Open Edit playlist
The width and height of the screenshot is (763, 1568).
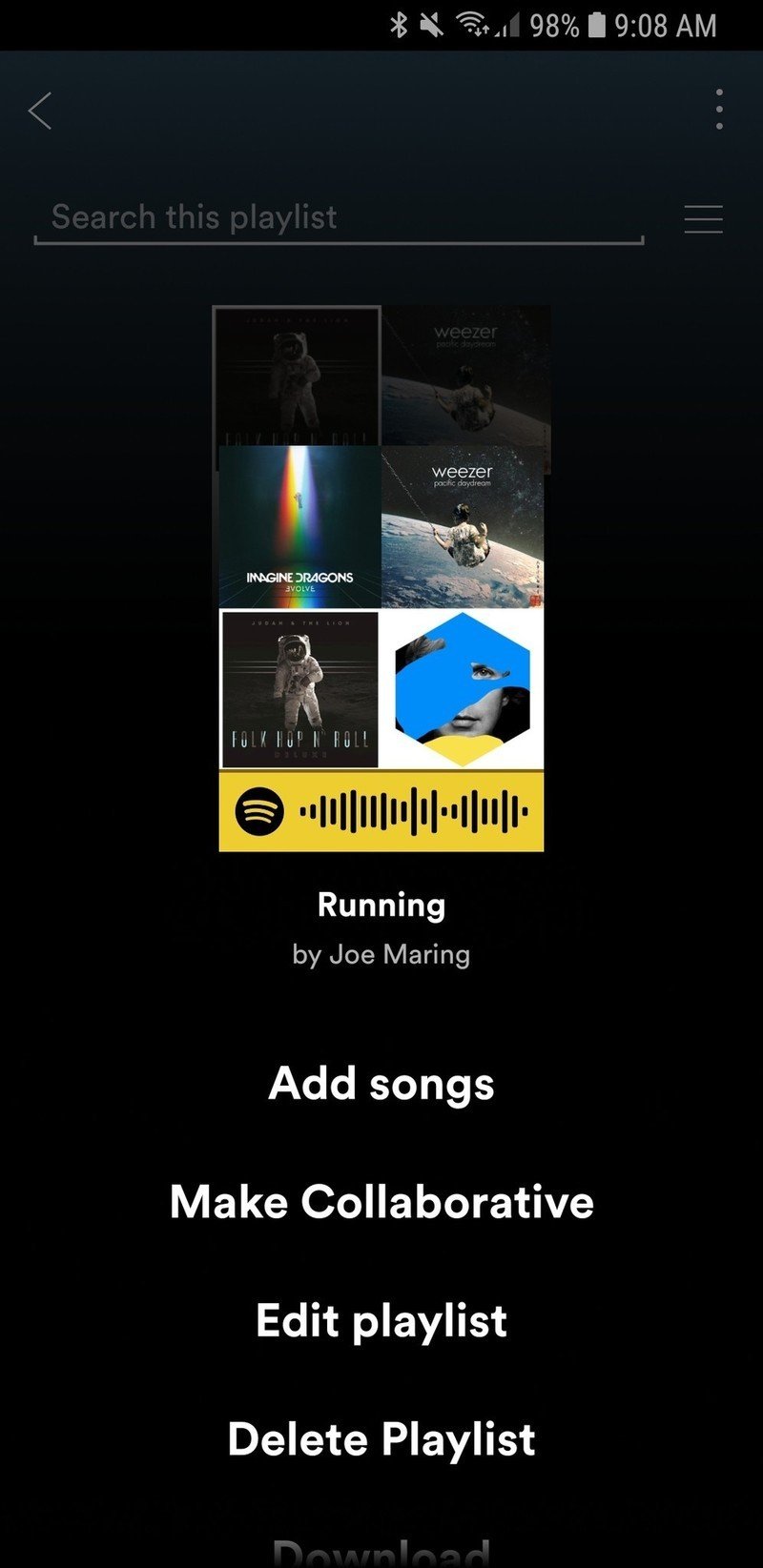pos(381,1321)
